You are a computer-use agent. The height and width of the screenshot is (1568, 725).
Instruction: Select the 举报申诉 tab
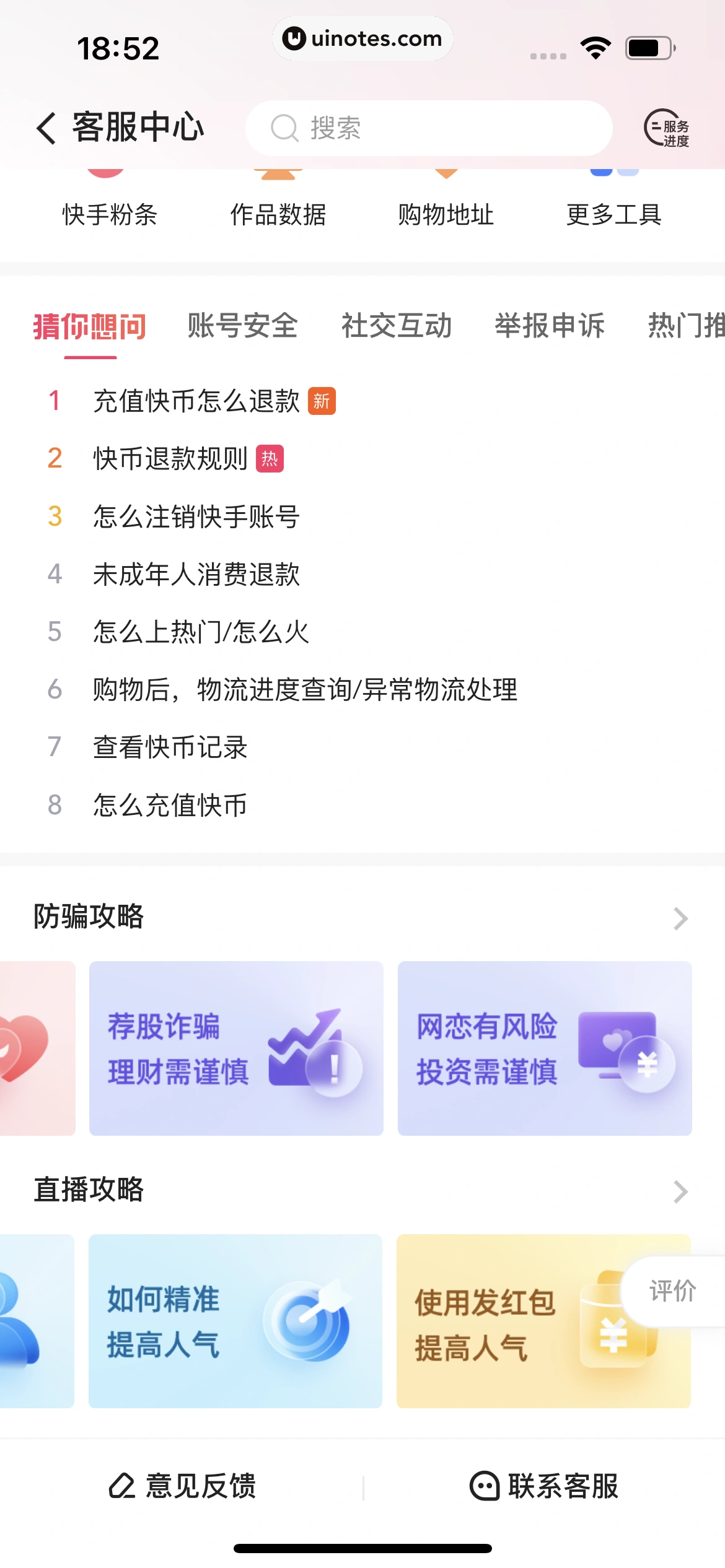click(550, 326)
